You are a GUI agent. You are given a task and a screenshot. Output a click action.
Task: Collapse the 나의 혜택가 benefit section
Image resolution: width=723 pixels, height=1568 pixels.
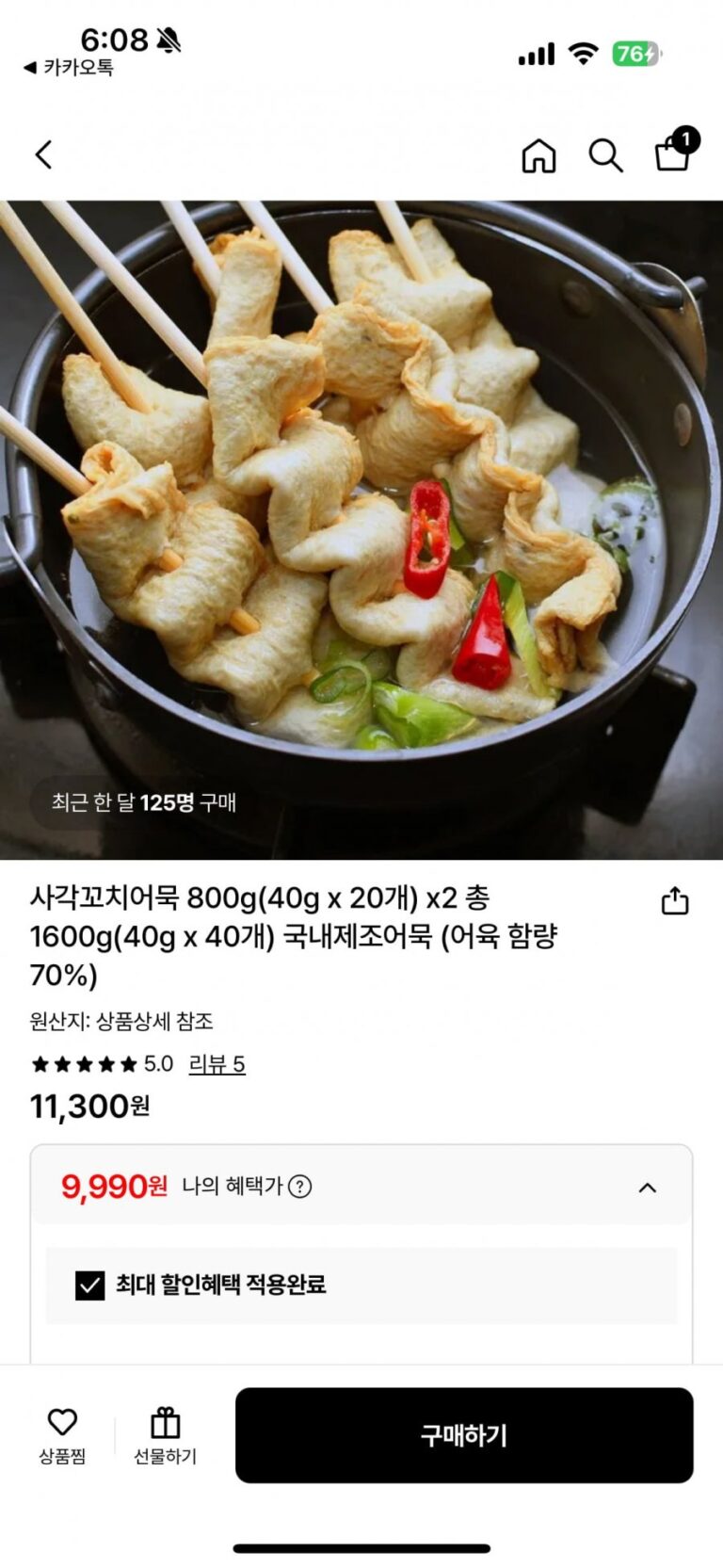648,1188
